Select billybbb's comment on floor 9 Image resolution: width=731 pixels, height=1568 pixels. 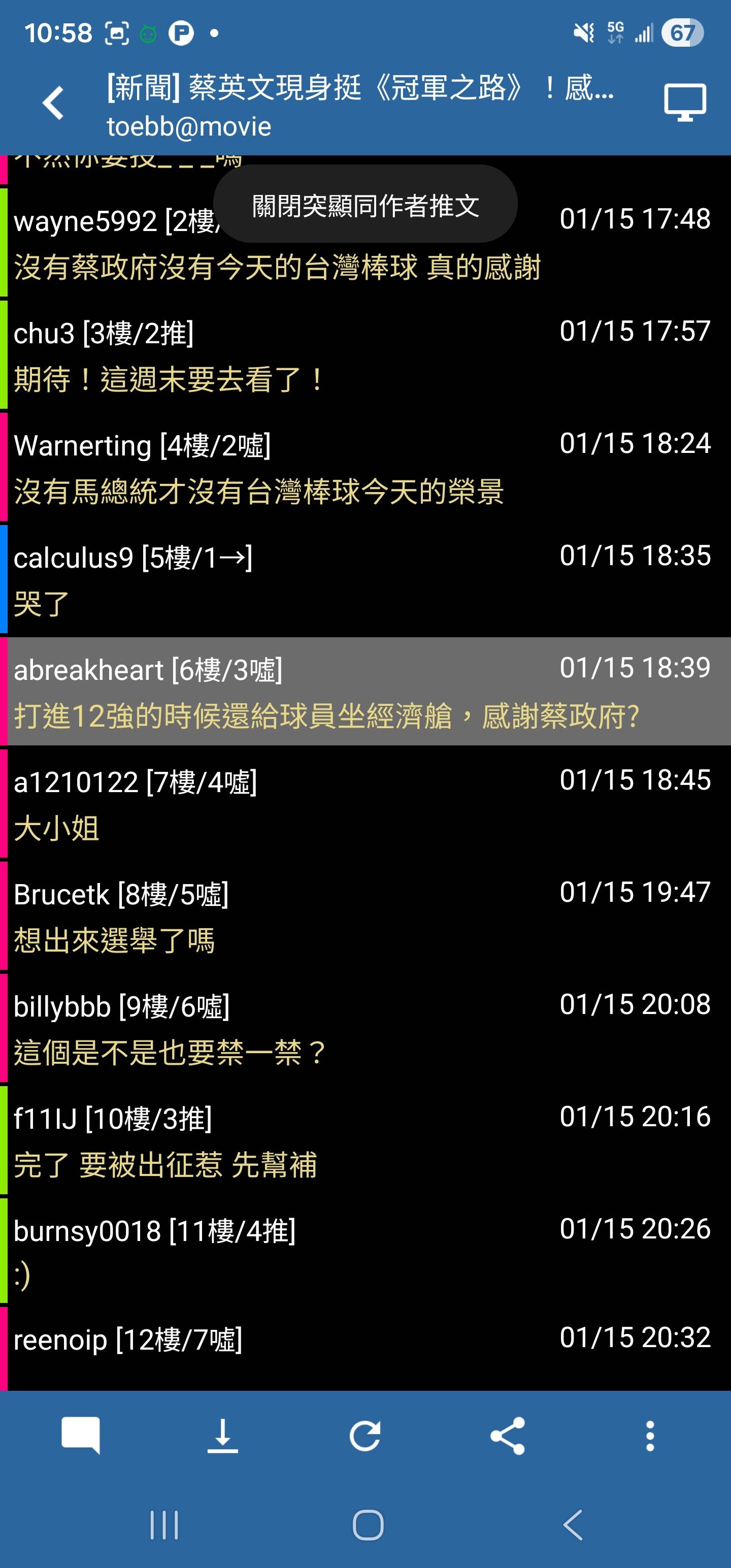(365, 1028)
